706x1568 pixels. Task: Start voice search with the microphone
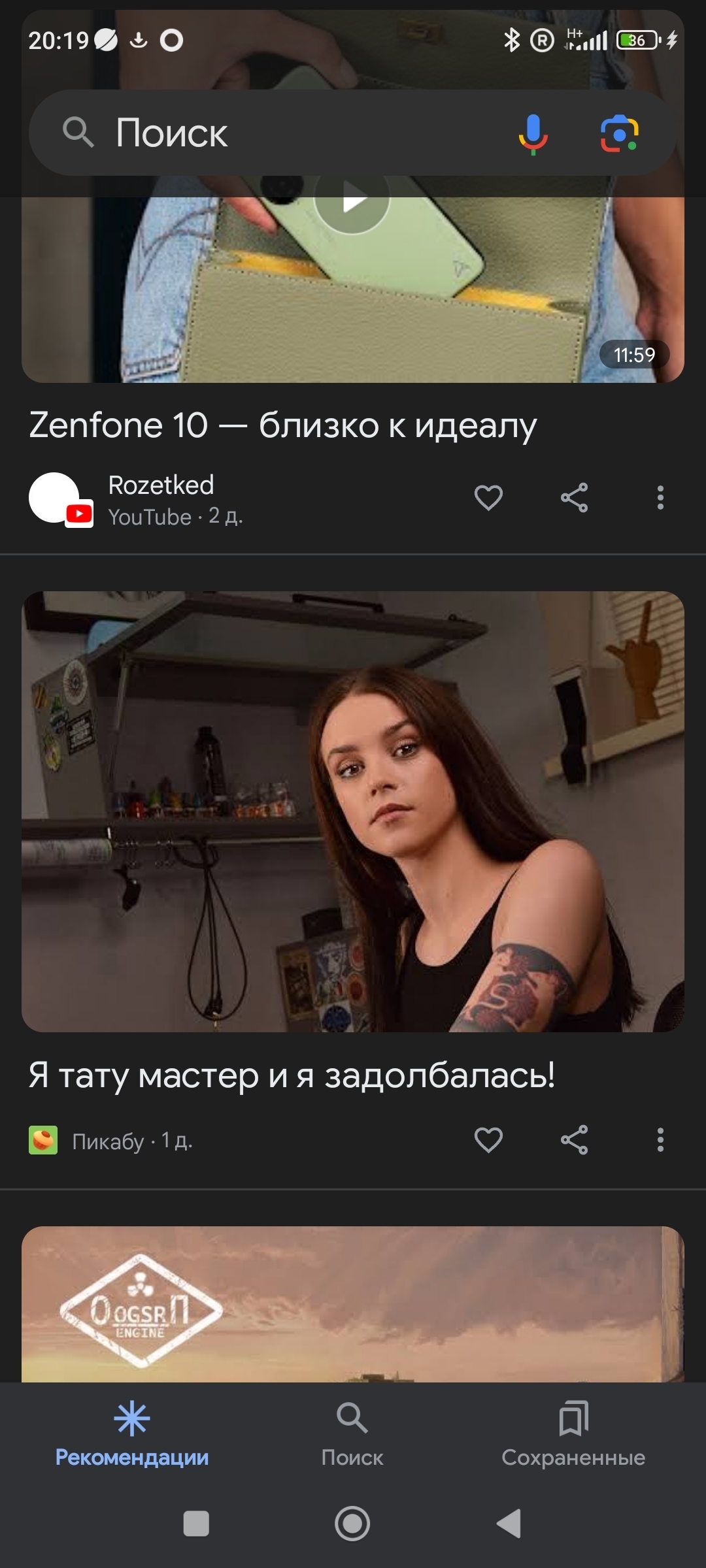tap(533, 133)
